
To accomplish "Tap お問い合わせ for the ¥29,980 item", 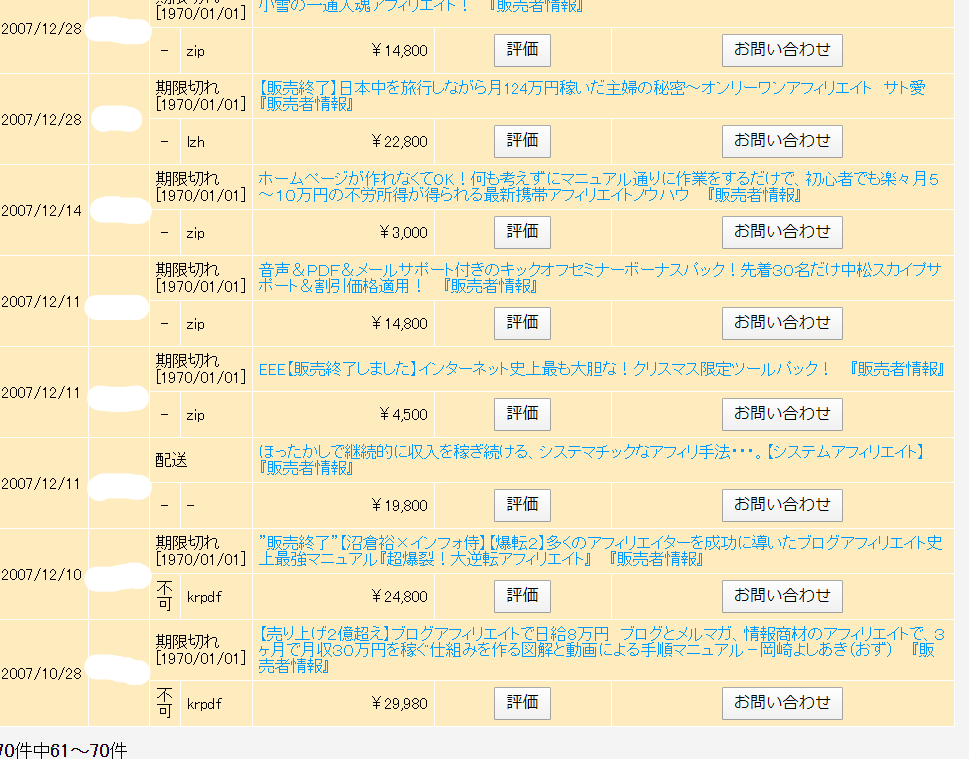I will pos(782,703).
